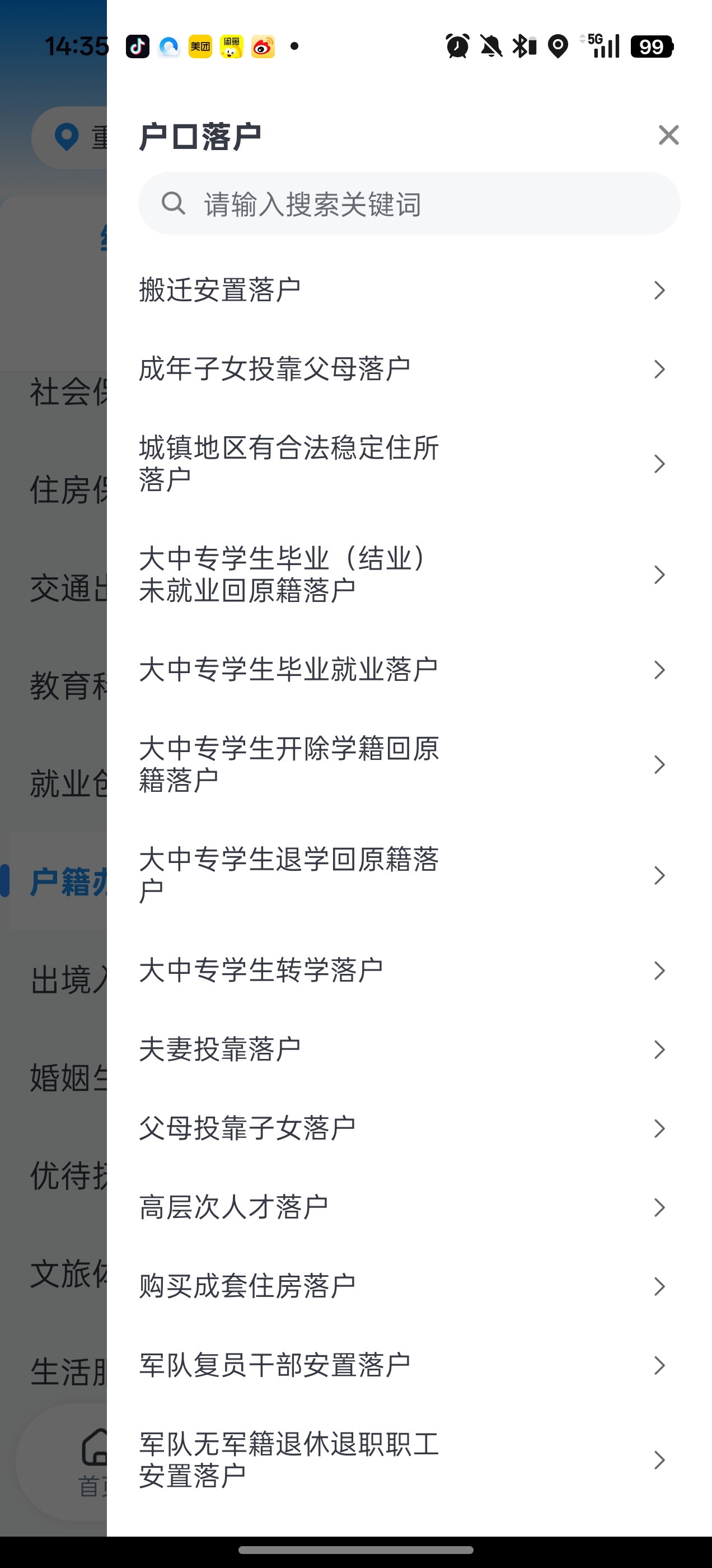Select 军队无军籍退休退职职工安置落户
This screenshot has width=712, height=1568.
[402, 1460]
